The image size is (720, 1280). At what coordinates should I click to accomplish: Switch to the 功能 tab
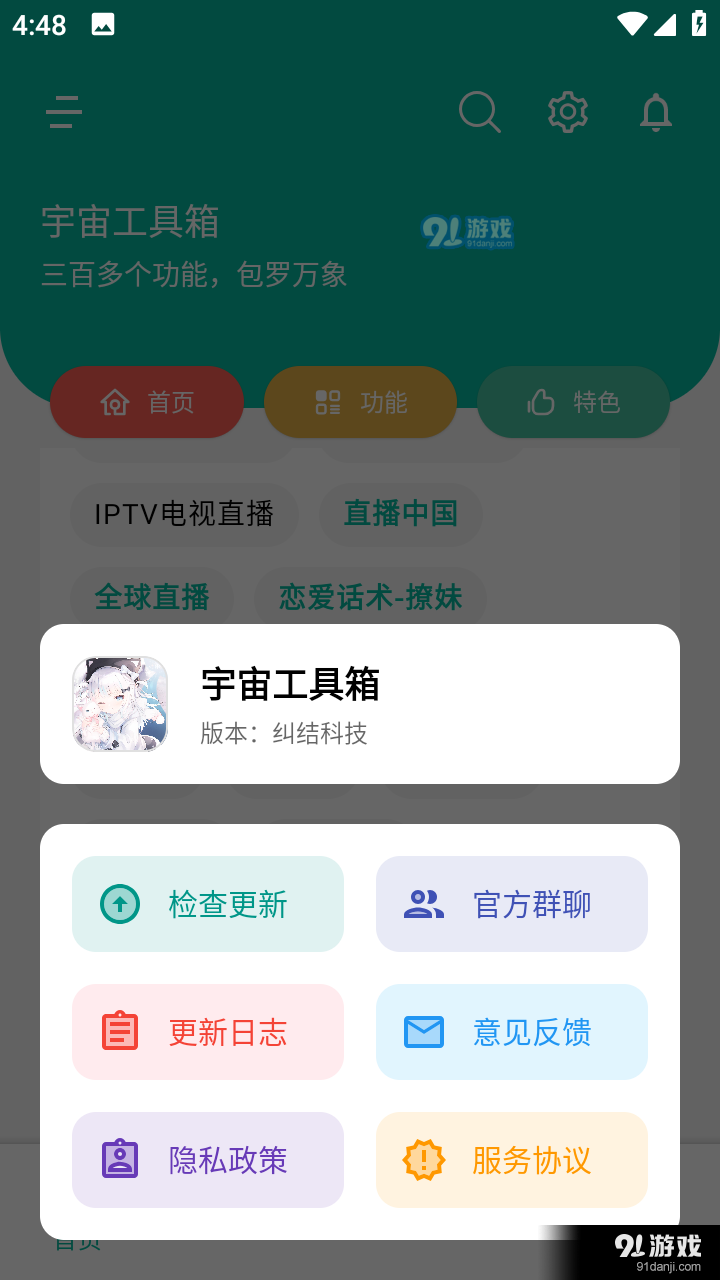(360, 402)
